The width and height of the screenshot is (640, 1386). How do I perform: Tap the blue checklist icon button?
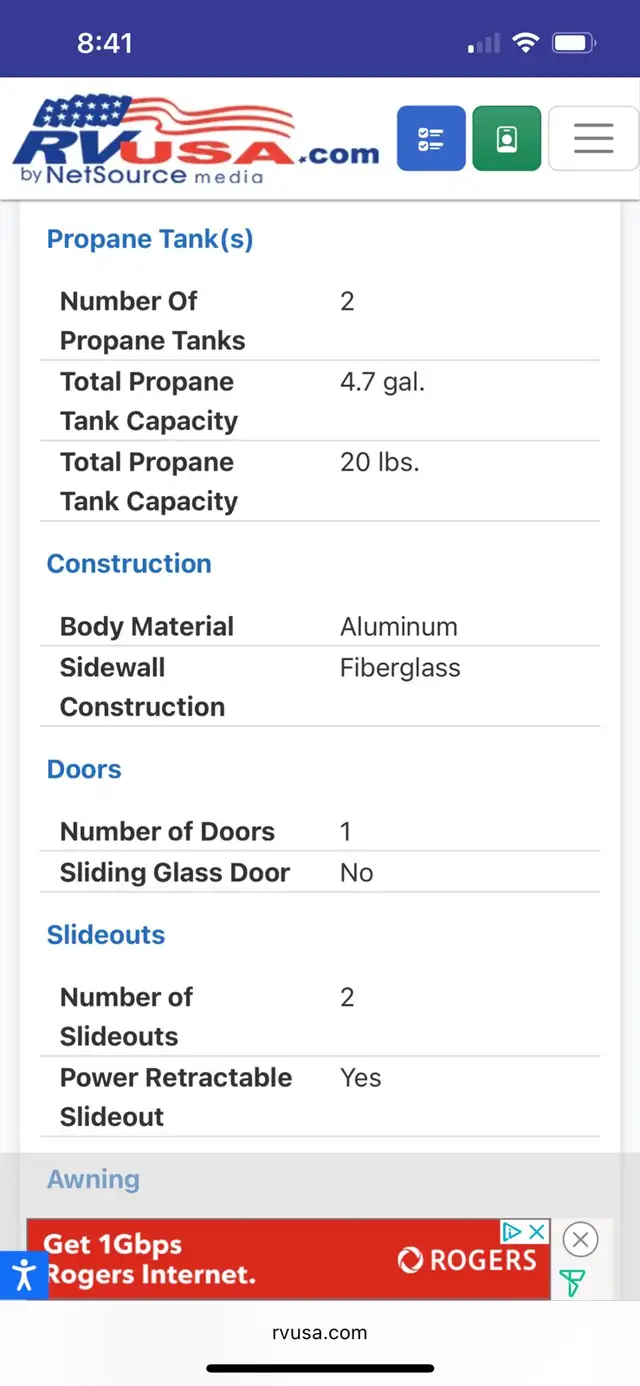click(431, 138)
